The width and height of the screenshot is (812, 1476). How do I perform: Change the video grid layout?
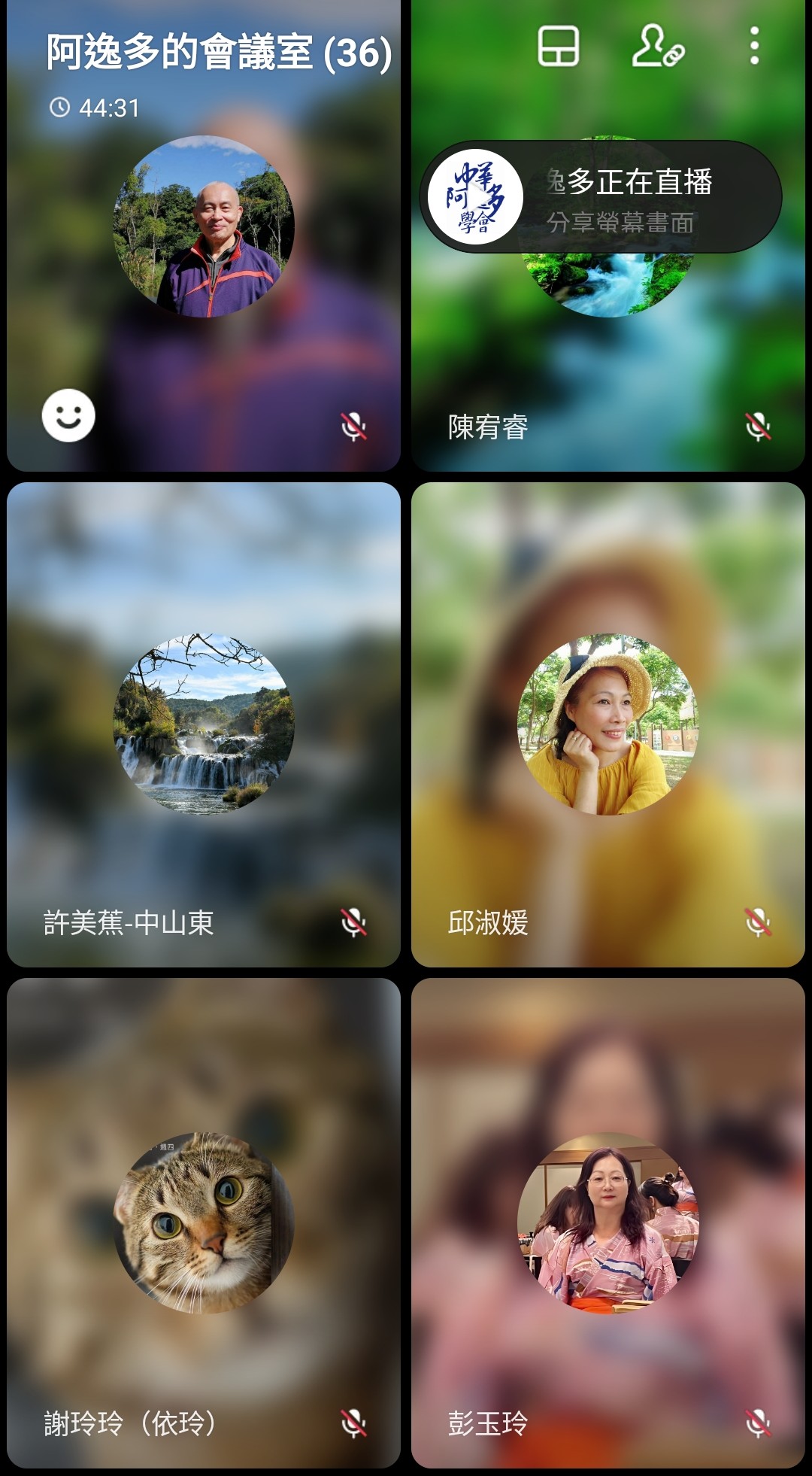pyautogui.click(x=558, y=47)
